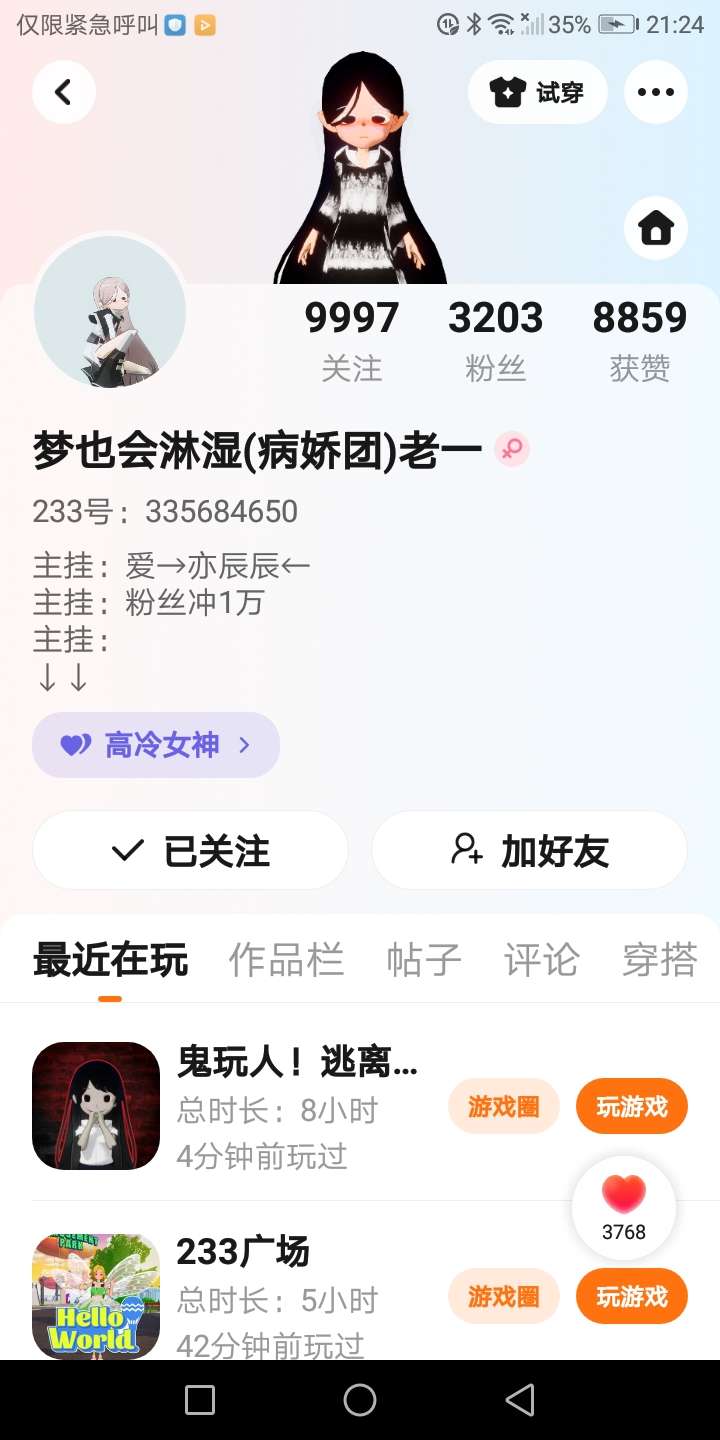
Task: Open 游戏圈 for 鬼玩人！逃离
Action: click(x=504, y=1106)
